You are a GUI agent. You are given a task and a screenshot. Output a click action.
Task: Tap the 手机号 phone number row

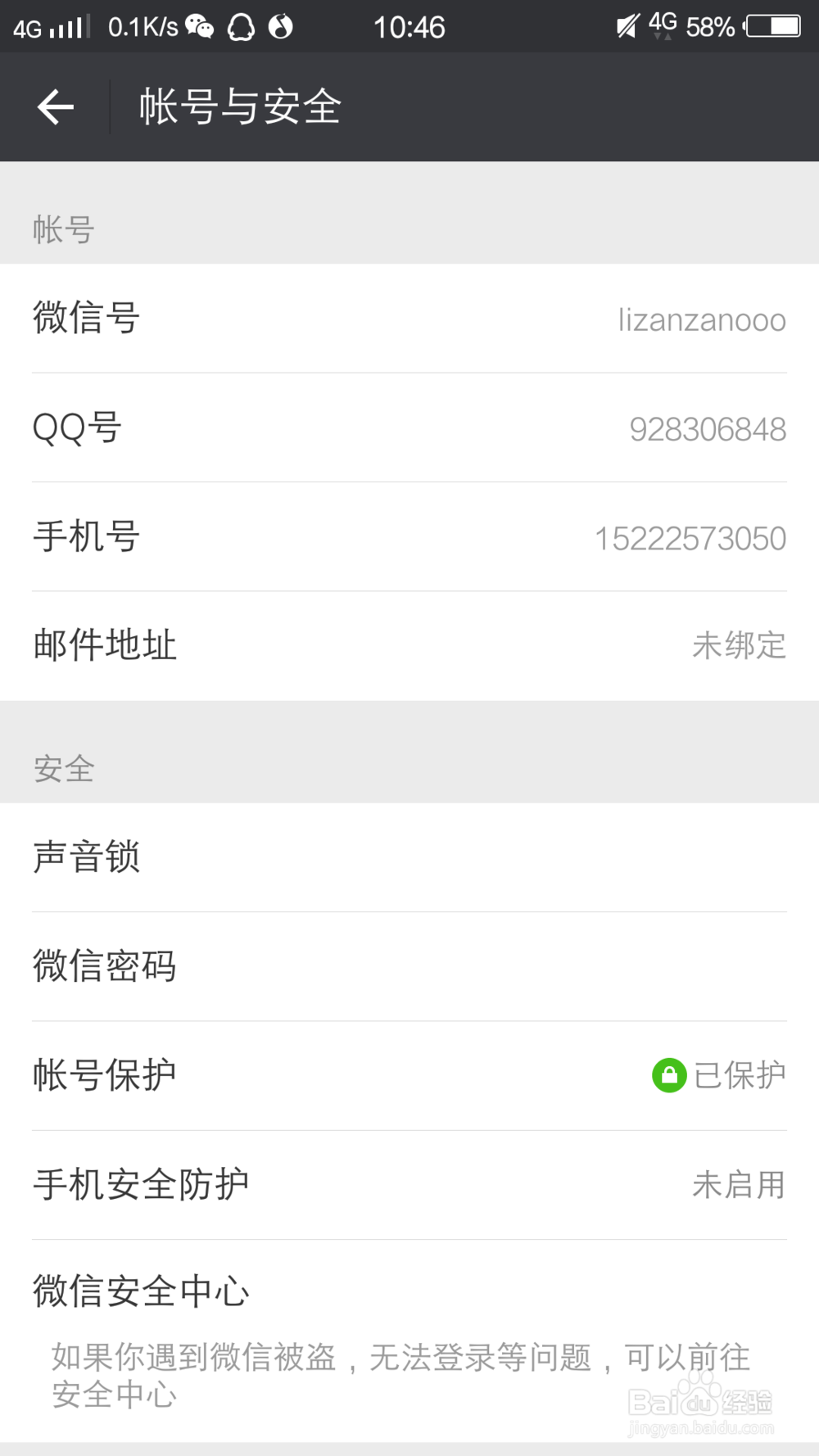pos(409,537)
